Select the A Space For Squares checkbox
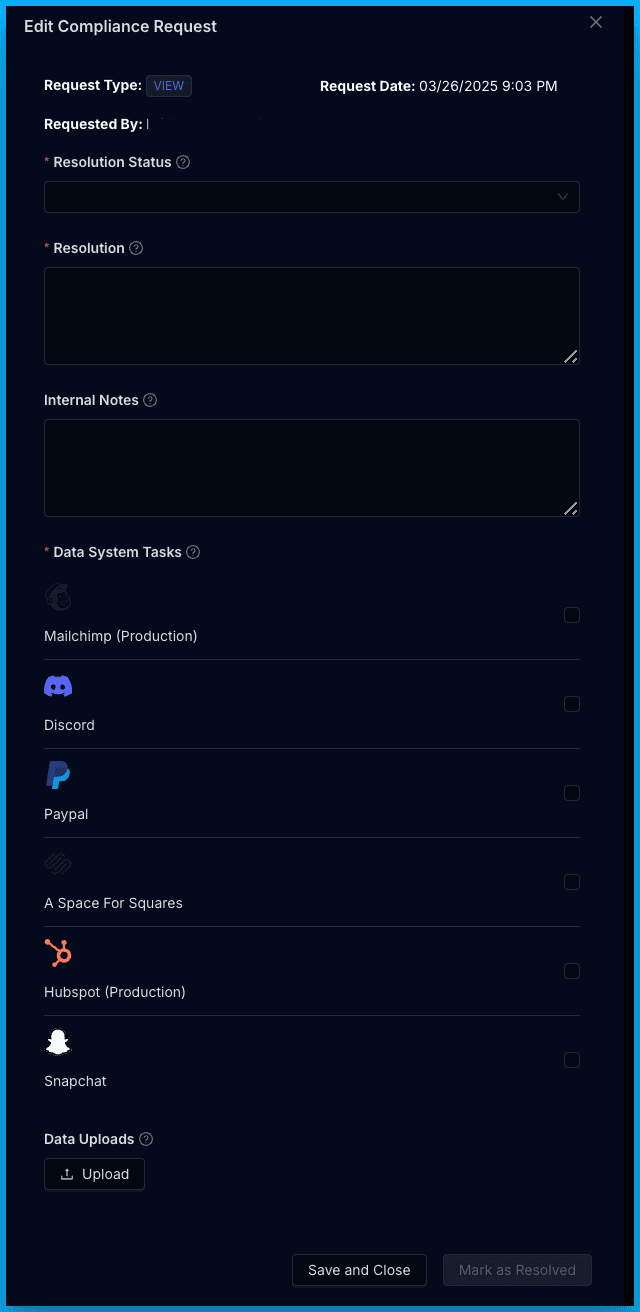This screenshot has width=640, height=1312. [572, 882]
